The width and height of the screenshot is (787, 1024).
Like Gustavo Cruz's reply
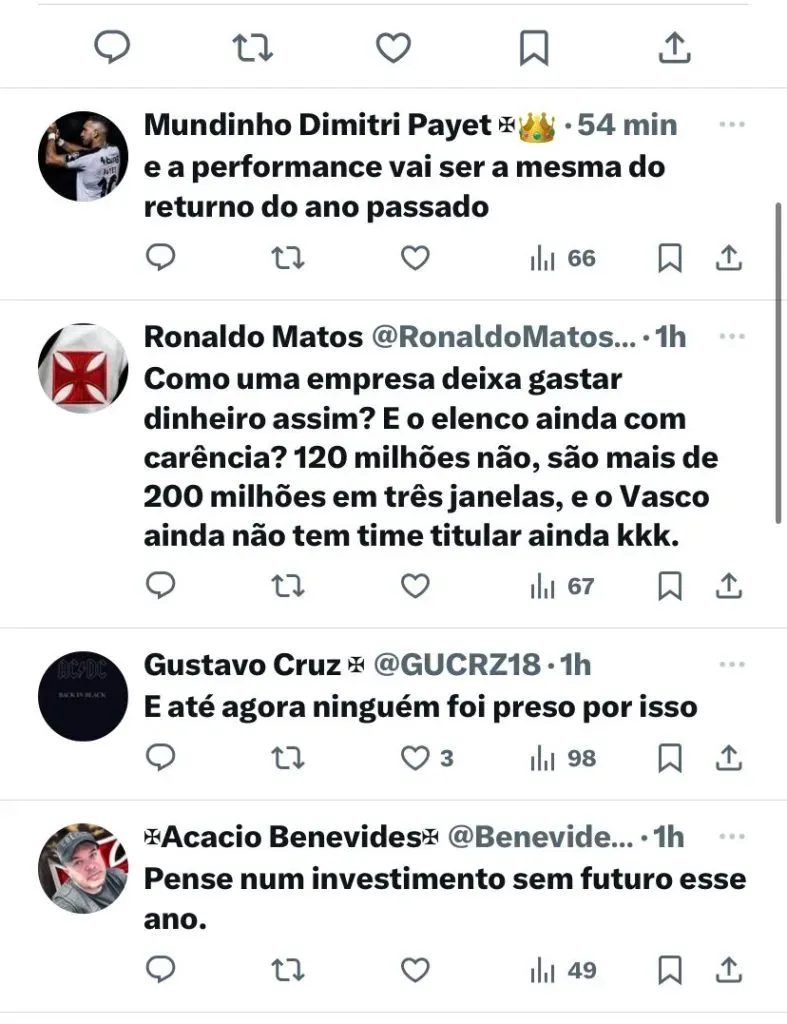coord(415,759)
